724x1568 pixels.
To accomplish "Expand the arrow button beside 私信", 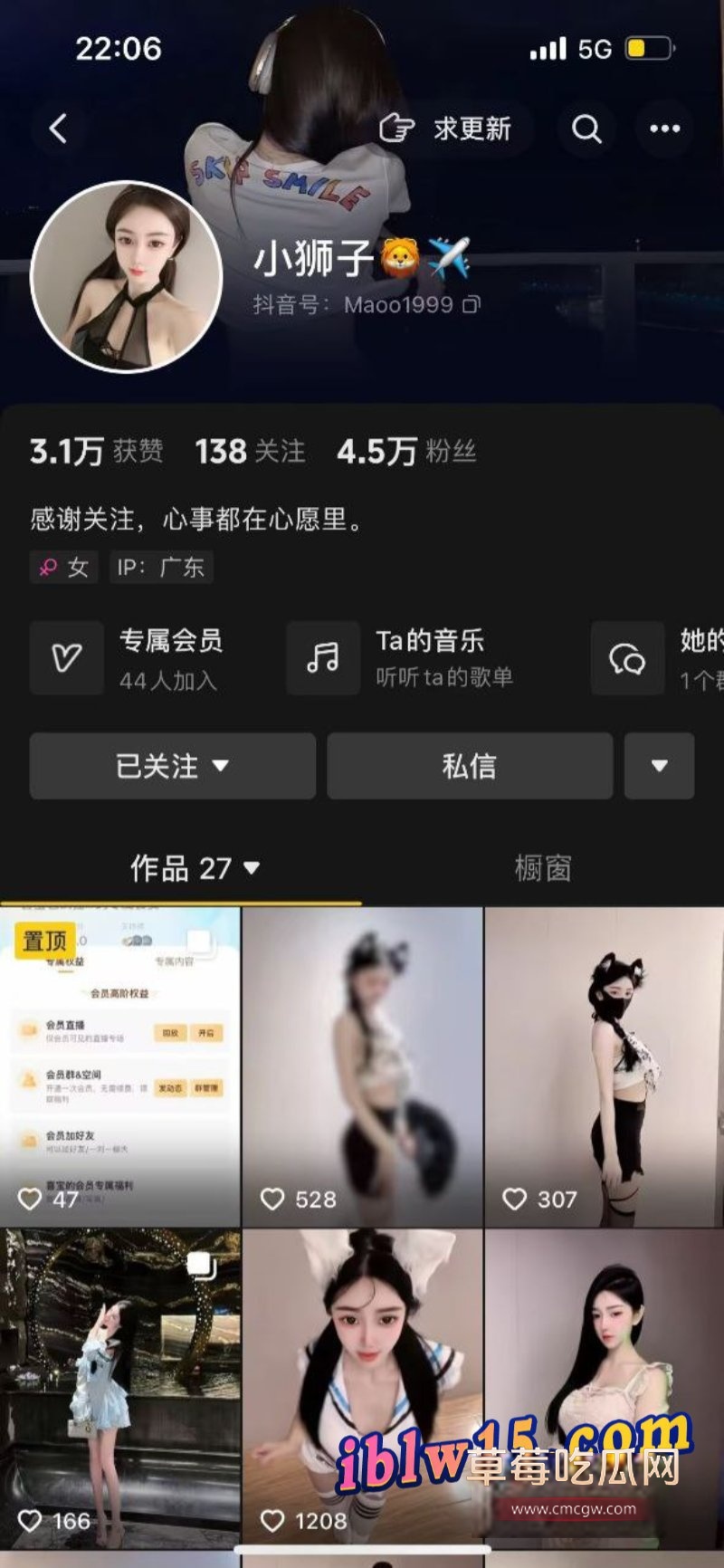I will point(660,766).
